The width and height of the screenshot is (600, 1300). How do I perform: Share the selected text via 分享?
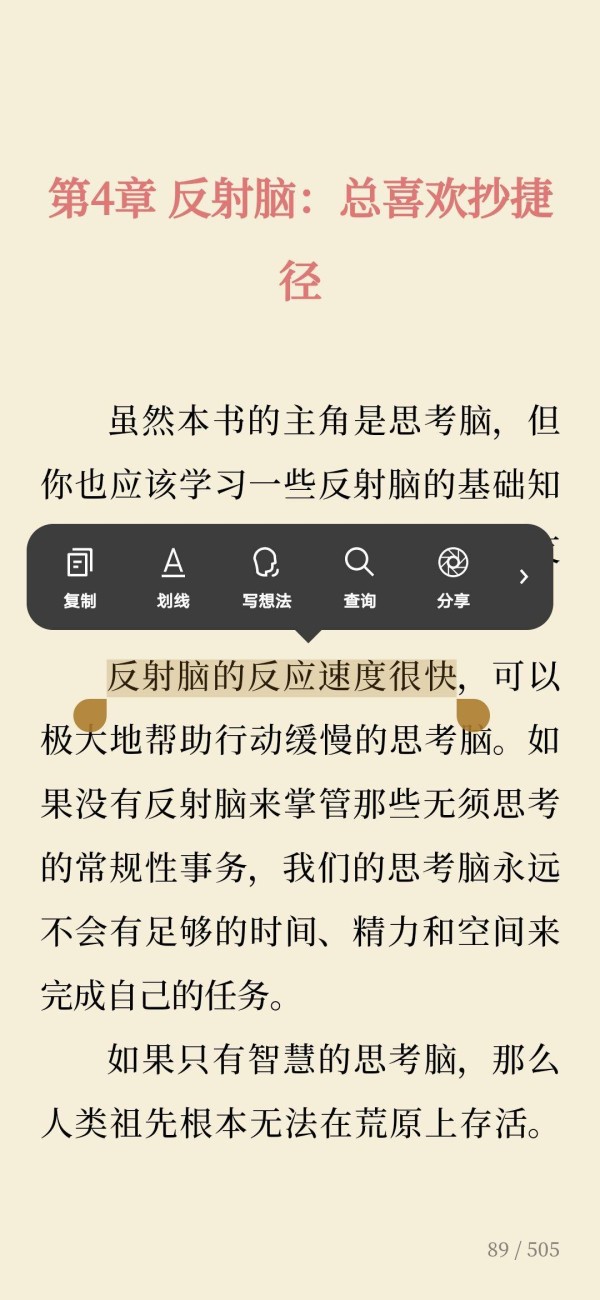pos(453,578)
